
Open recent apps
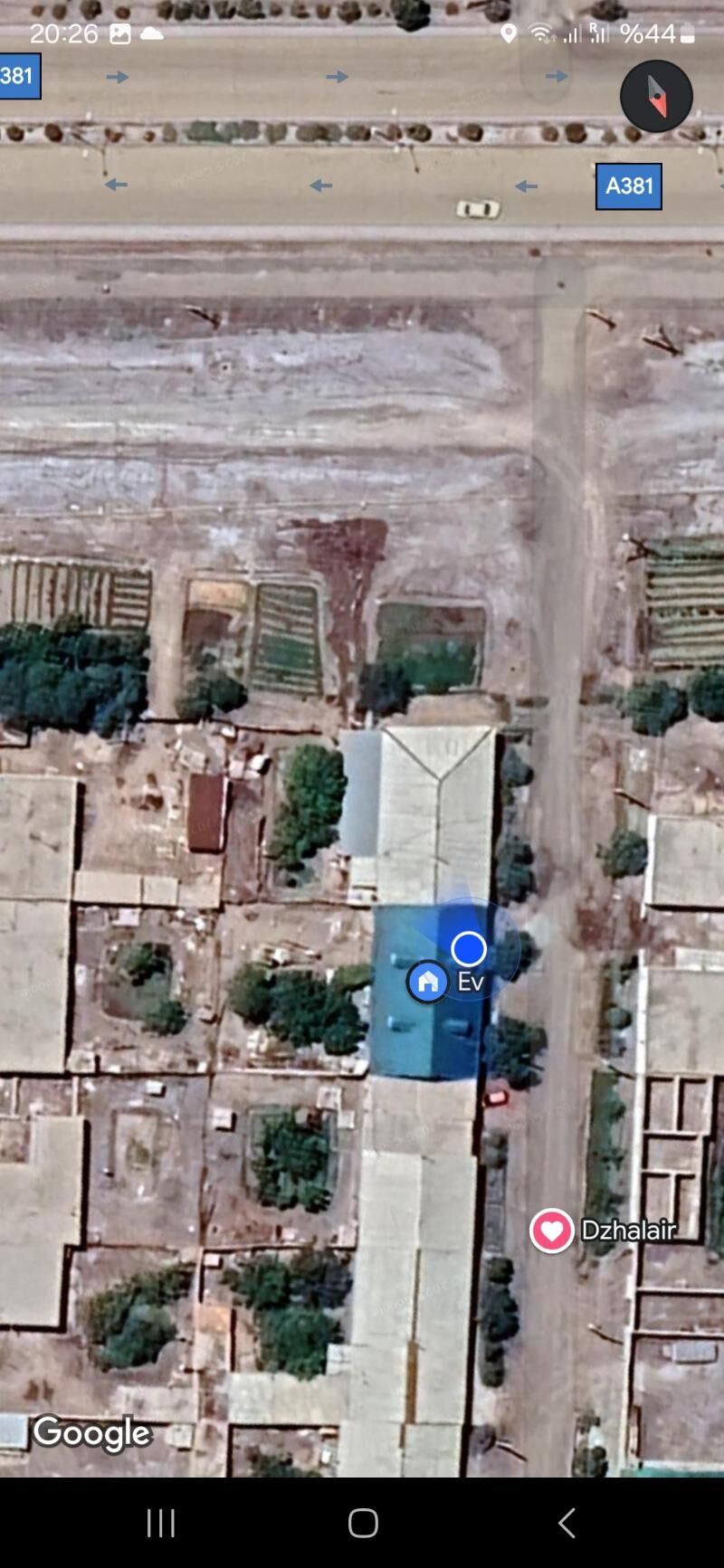pos(160,1523)
